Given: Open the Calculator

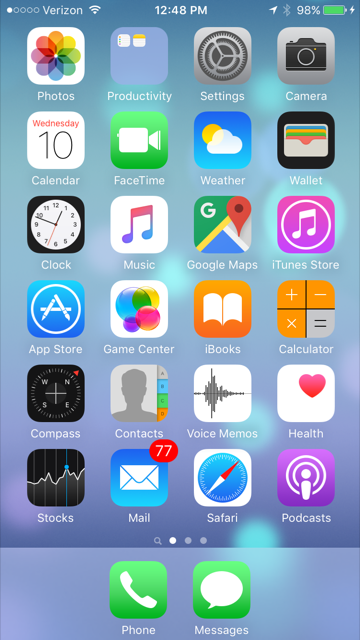Looking at the screenshot, I should point(306,309).
